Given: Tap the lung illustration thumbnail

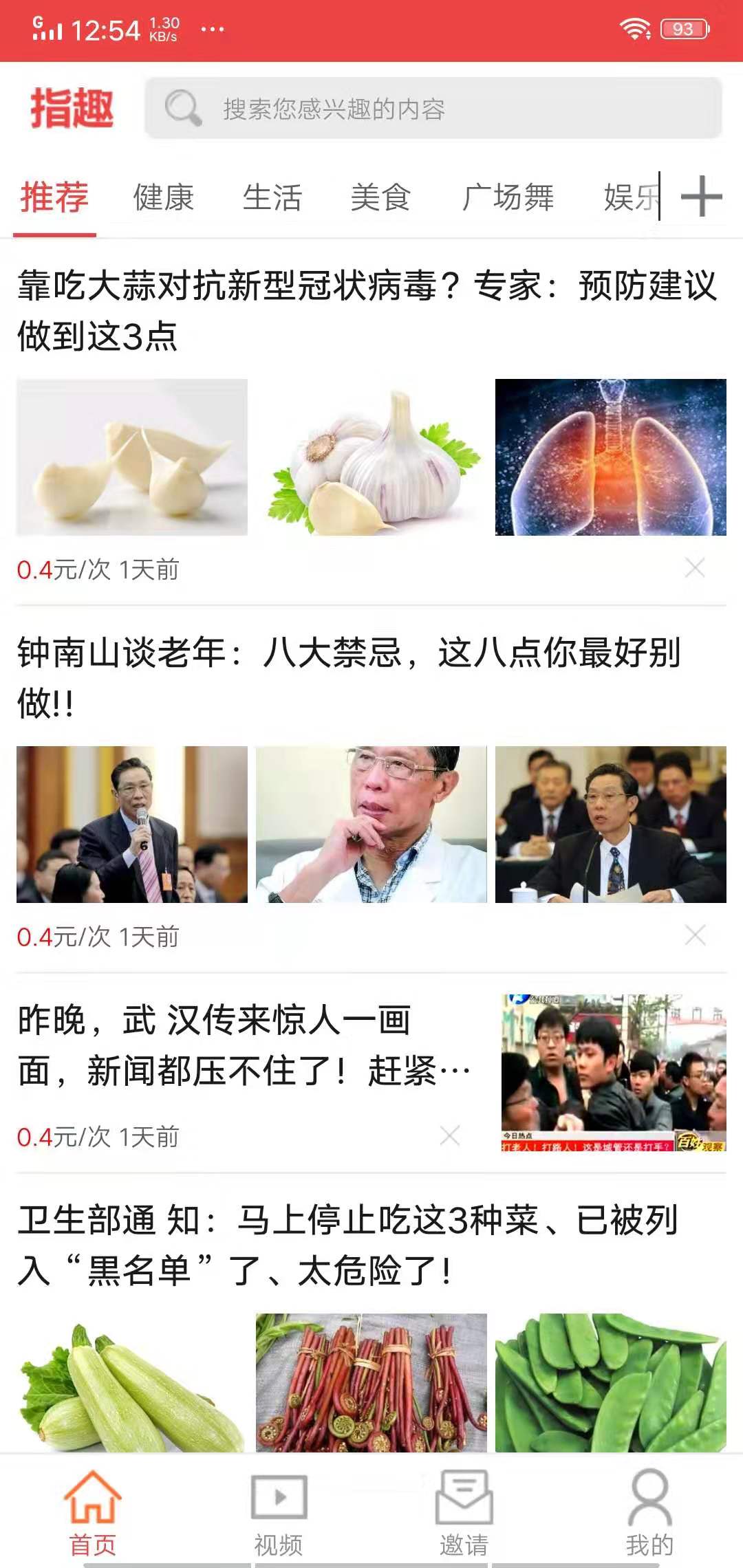Looking at the screenshot, I should point(612,457).
